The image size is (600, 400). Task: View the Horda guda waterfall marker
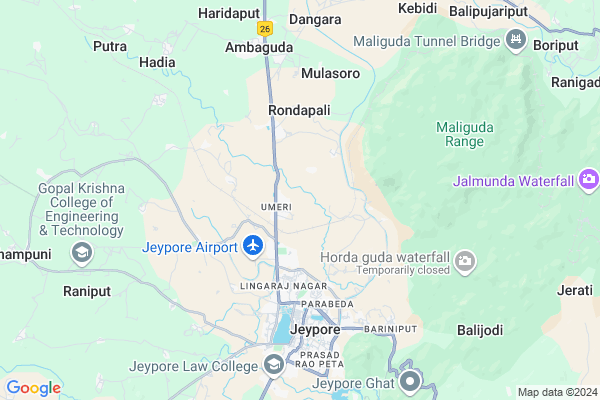(x=464, y=263)
